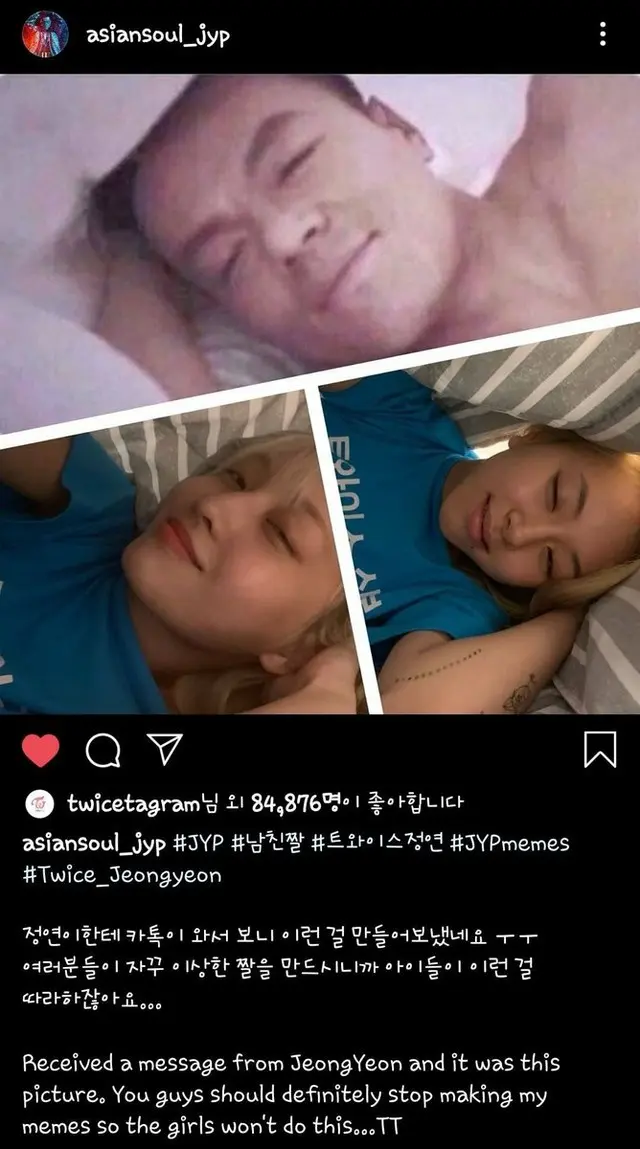Image resolution: width=640 pixels, height=1149 pixels.
Task: Open asiansoul_jyp profile avatar
Action: click(x=46, y=35)
